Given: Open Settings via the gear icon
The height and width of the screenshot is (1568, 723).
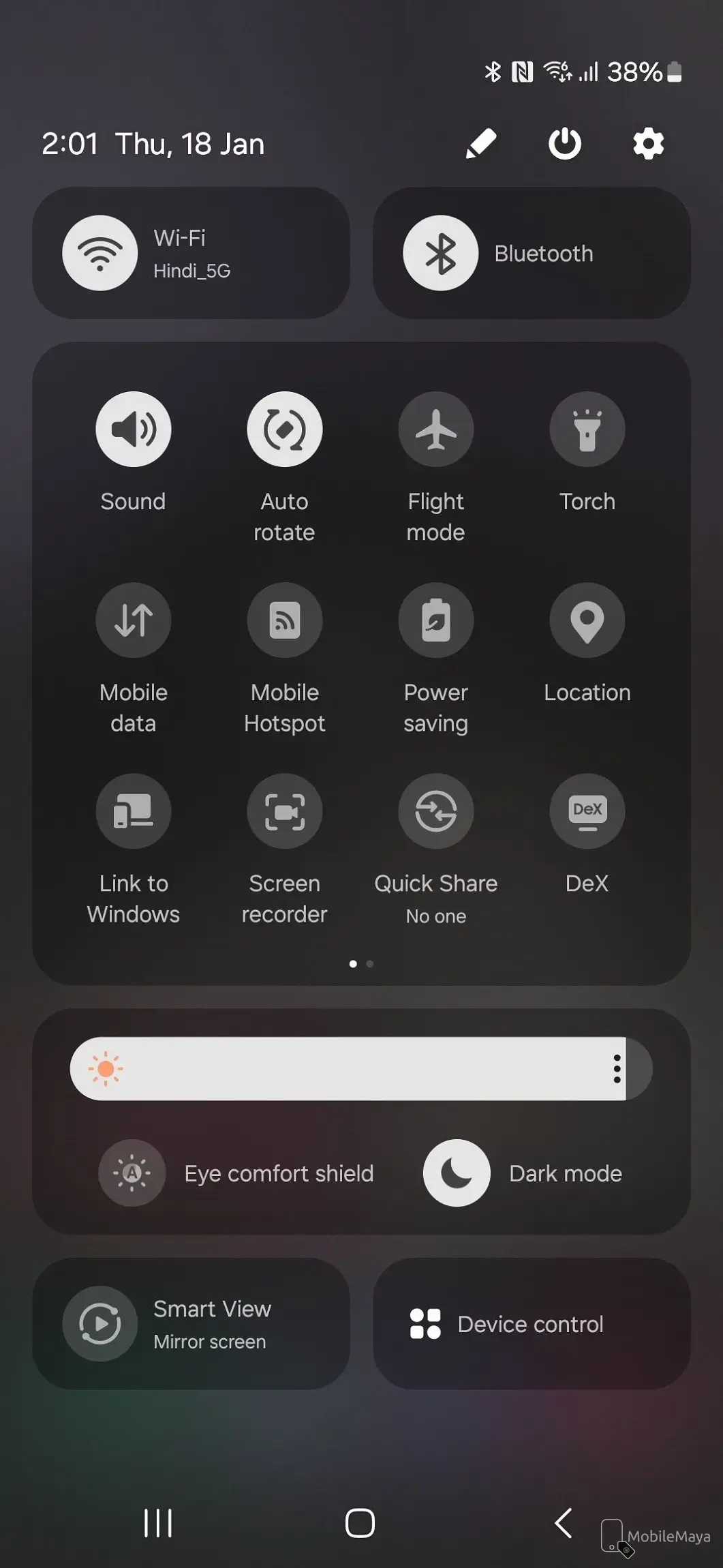Looking at the screenshot, I should [648, 144].
